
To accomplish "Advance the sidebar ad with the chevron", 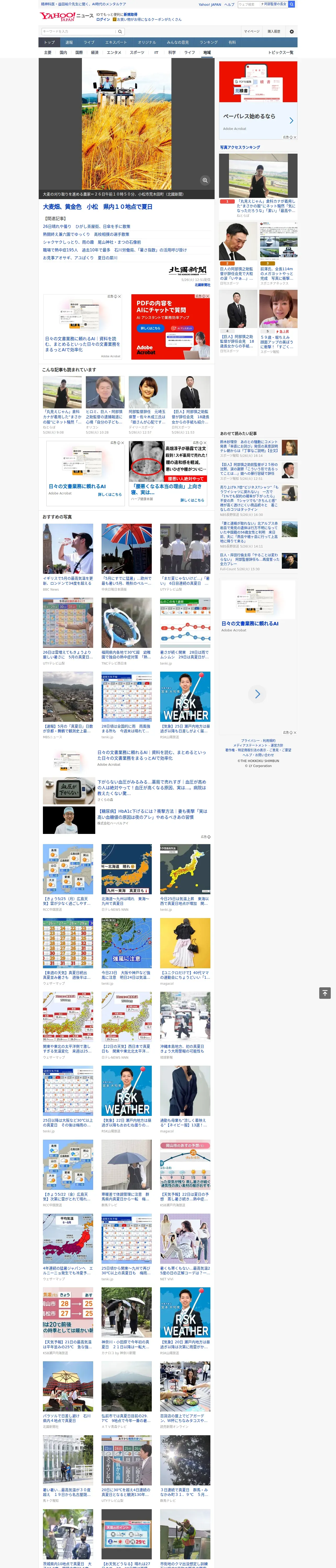I will [257, 693].
